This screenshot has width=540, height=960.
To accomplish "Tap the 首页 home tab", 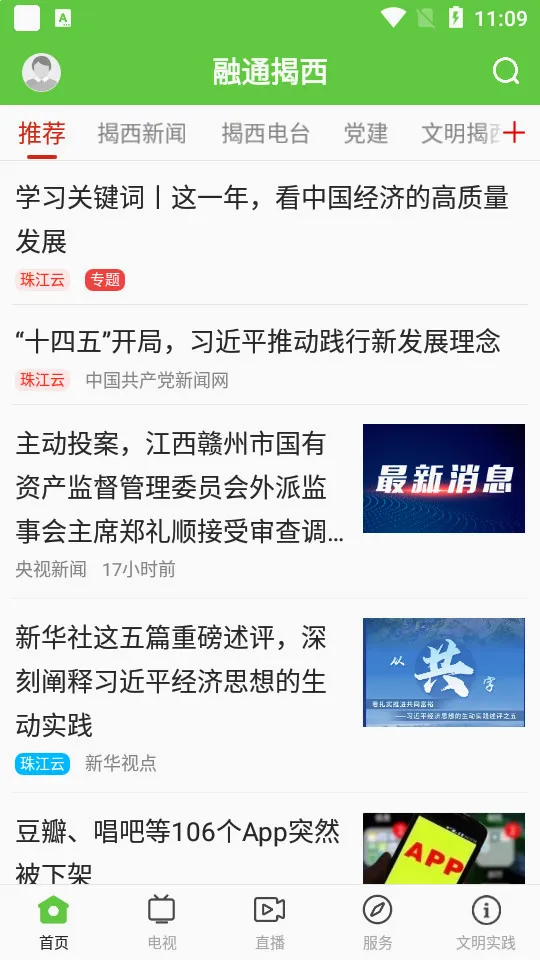I will coord(54,921).
